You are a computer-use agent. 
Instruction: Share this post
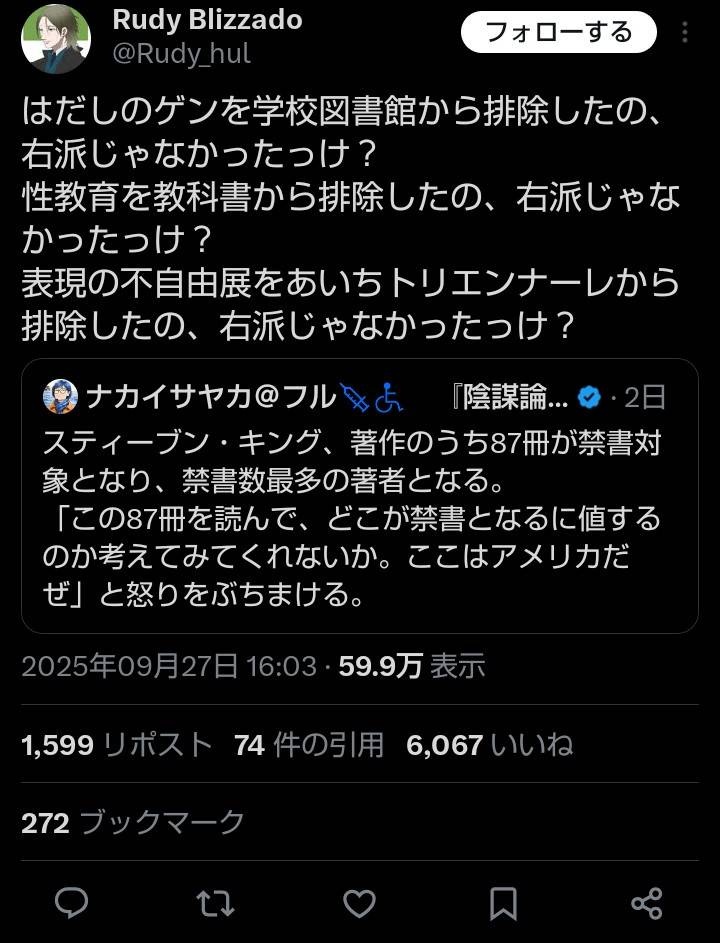point(647,903)
